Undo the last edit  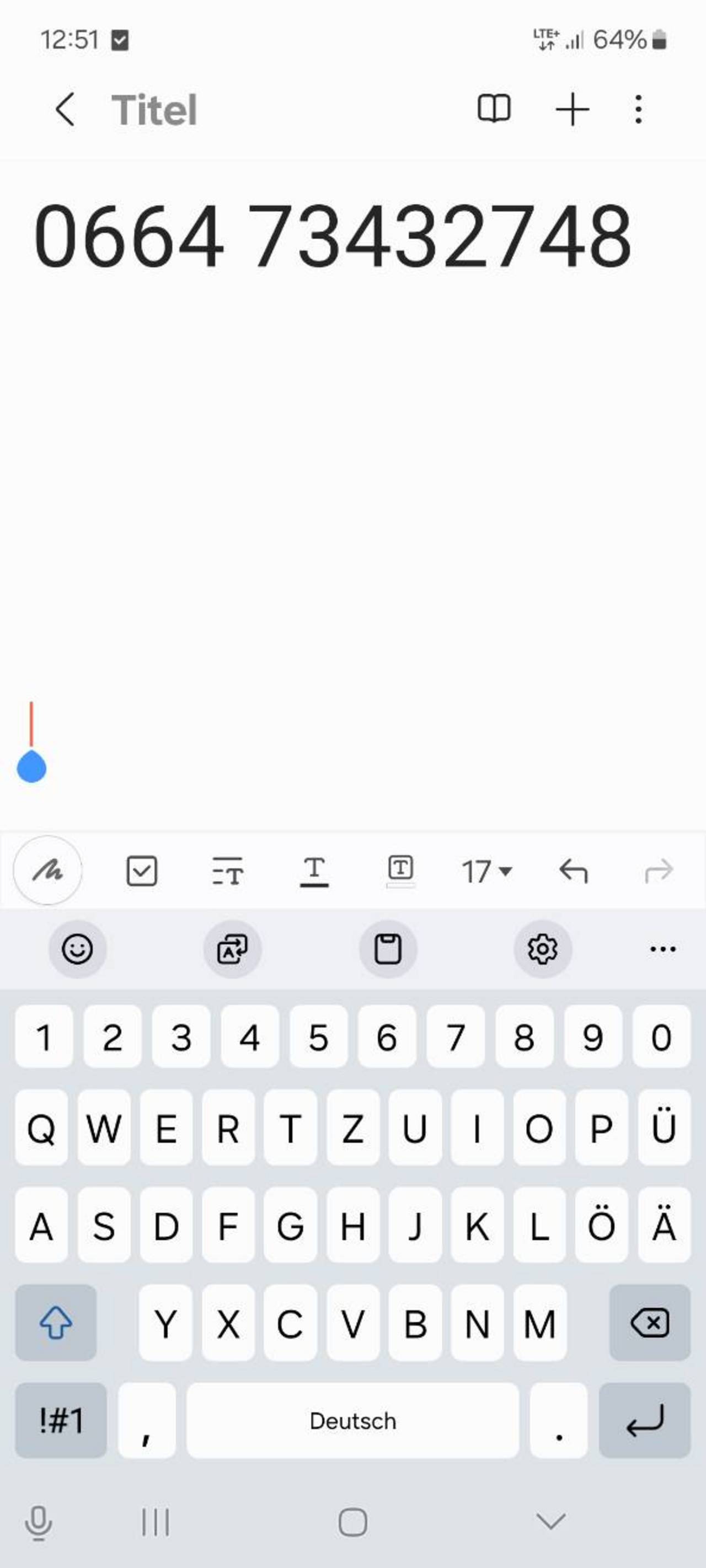click(573, 871)
